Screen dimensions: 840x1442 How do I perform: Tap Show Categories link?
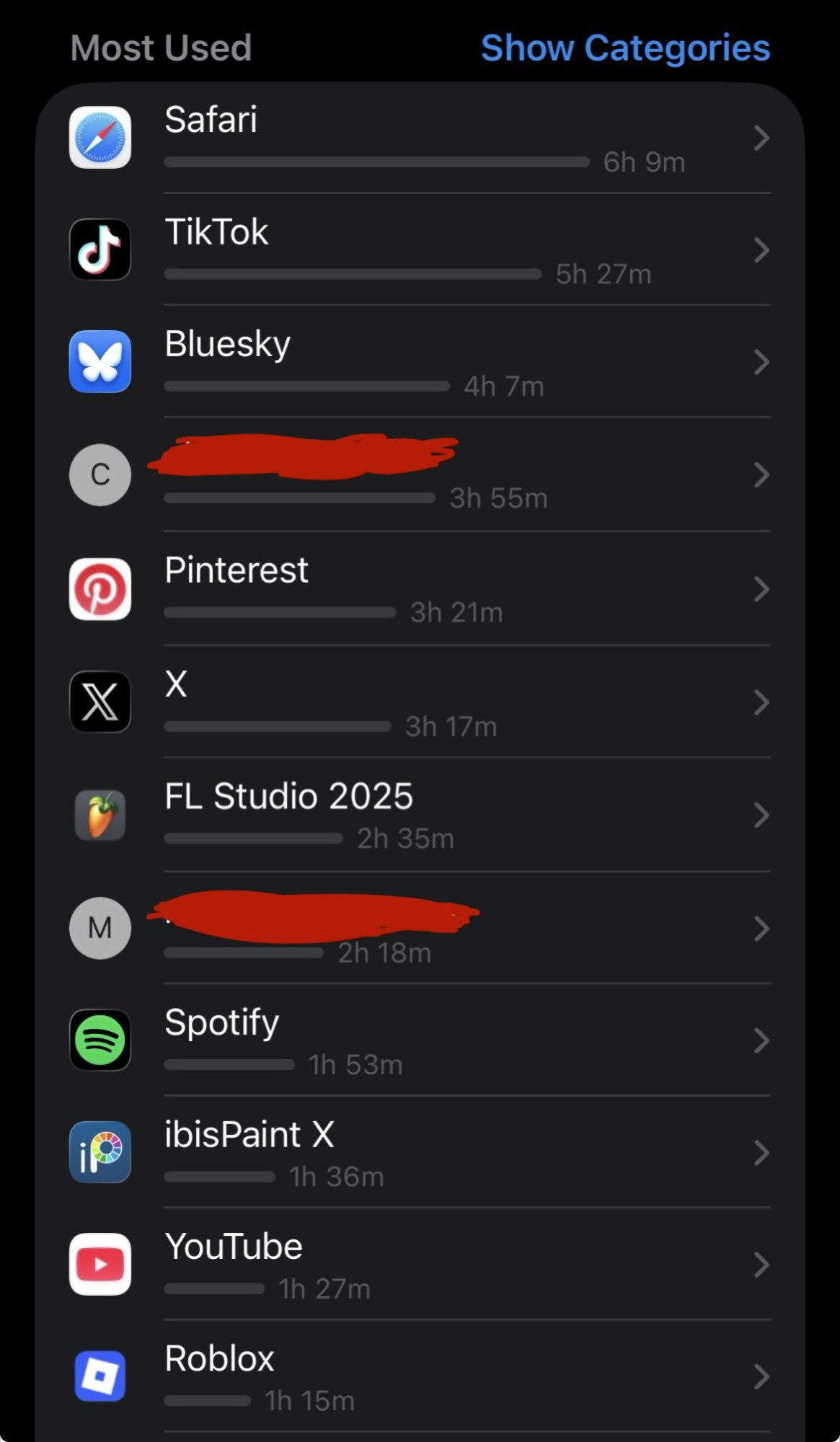625,48
